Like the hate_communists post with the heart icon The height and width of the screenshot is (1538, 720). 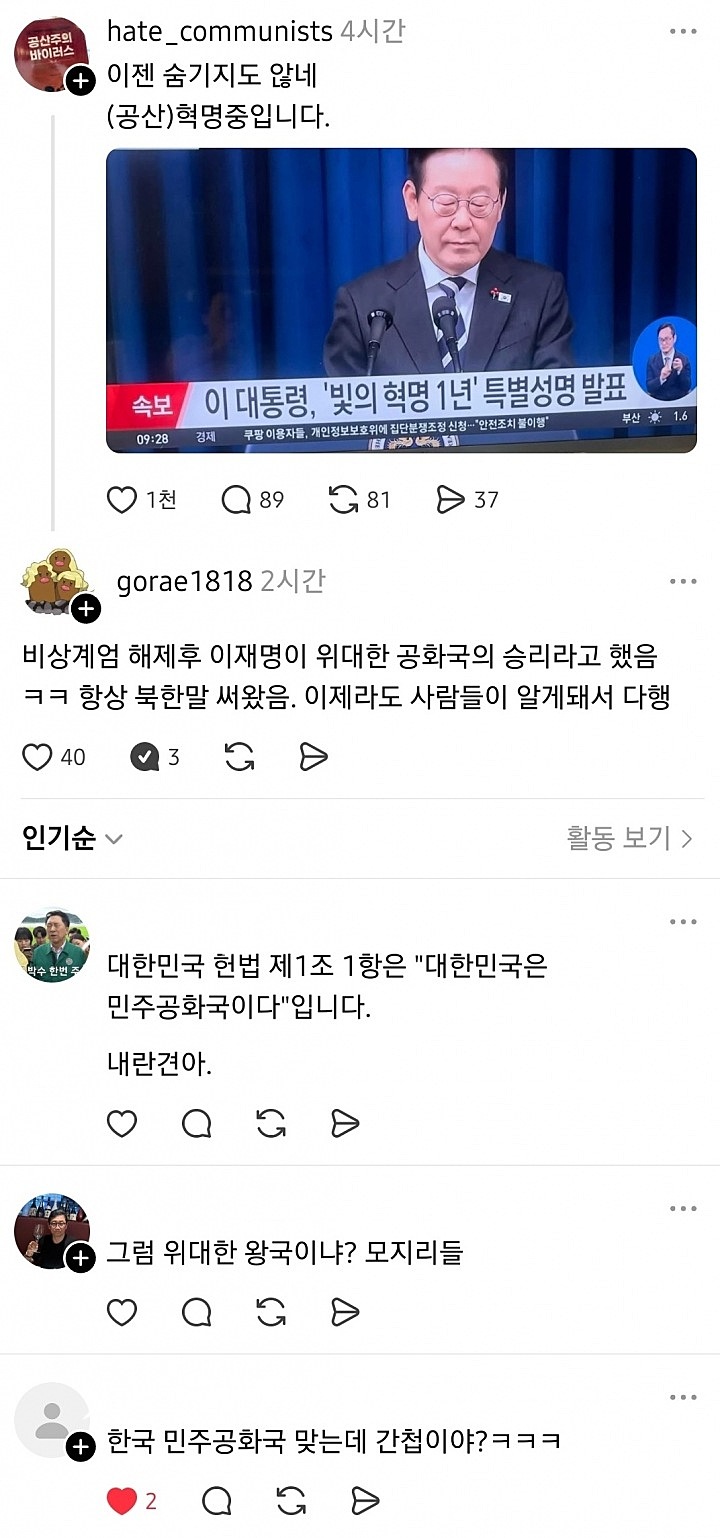point(121,498)
